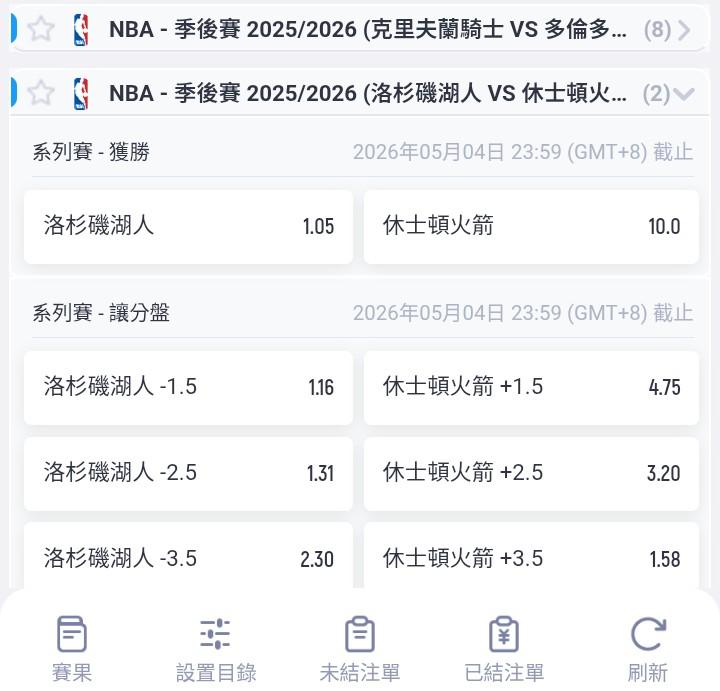
Task: Choose 洛杉磯湖人 -2.5 at 1.31
Action: [x=188, y=473]
